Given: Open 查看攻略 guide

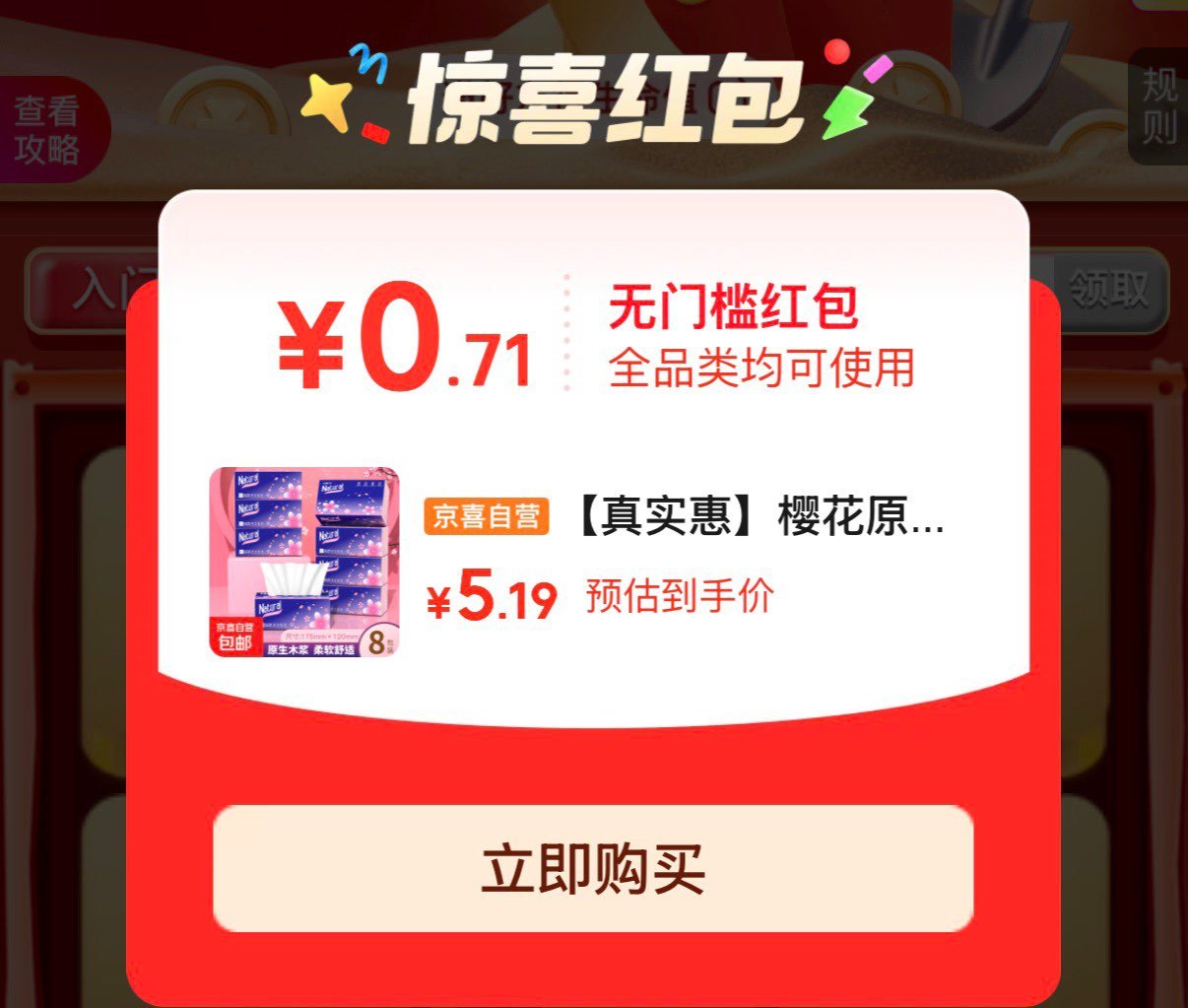Looking at the screenshot, I should pos(49,130).
